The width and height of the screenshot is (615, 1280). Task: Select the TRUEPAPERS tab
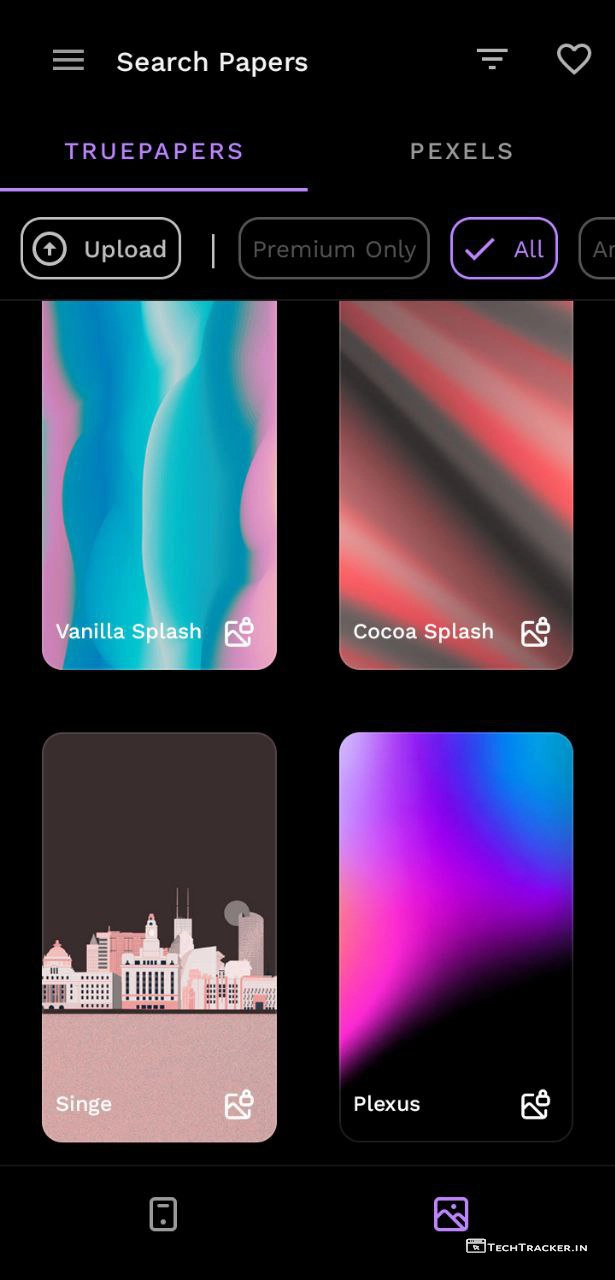154,151
